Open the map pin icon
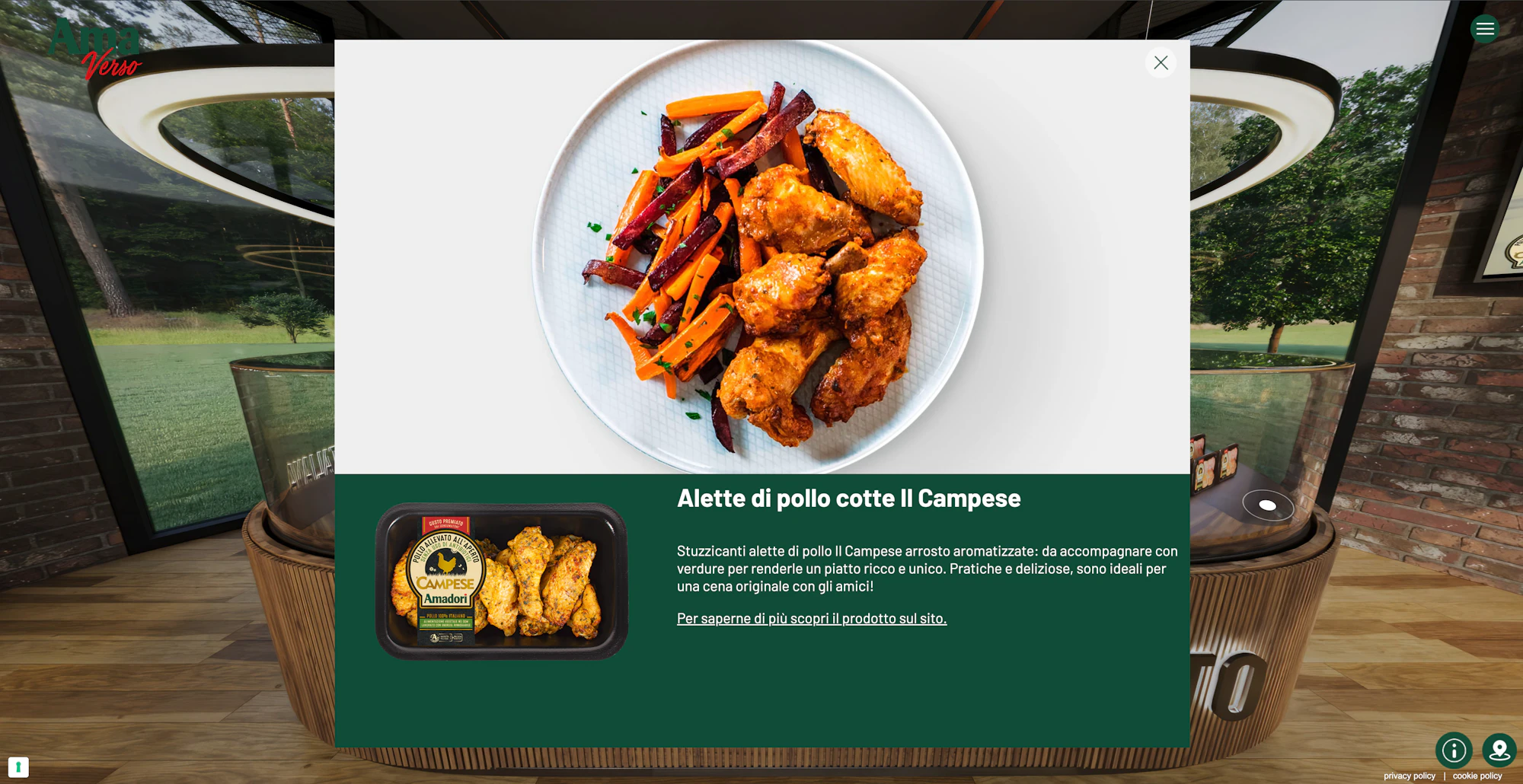Image resolution: width=1523 pixels, height=784 pixels. click(x=1499, y=751)
